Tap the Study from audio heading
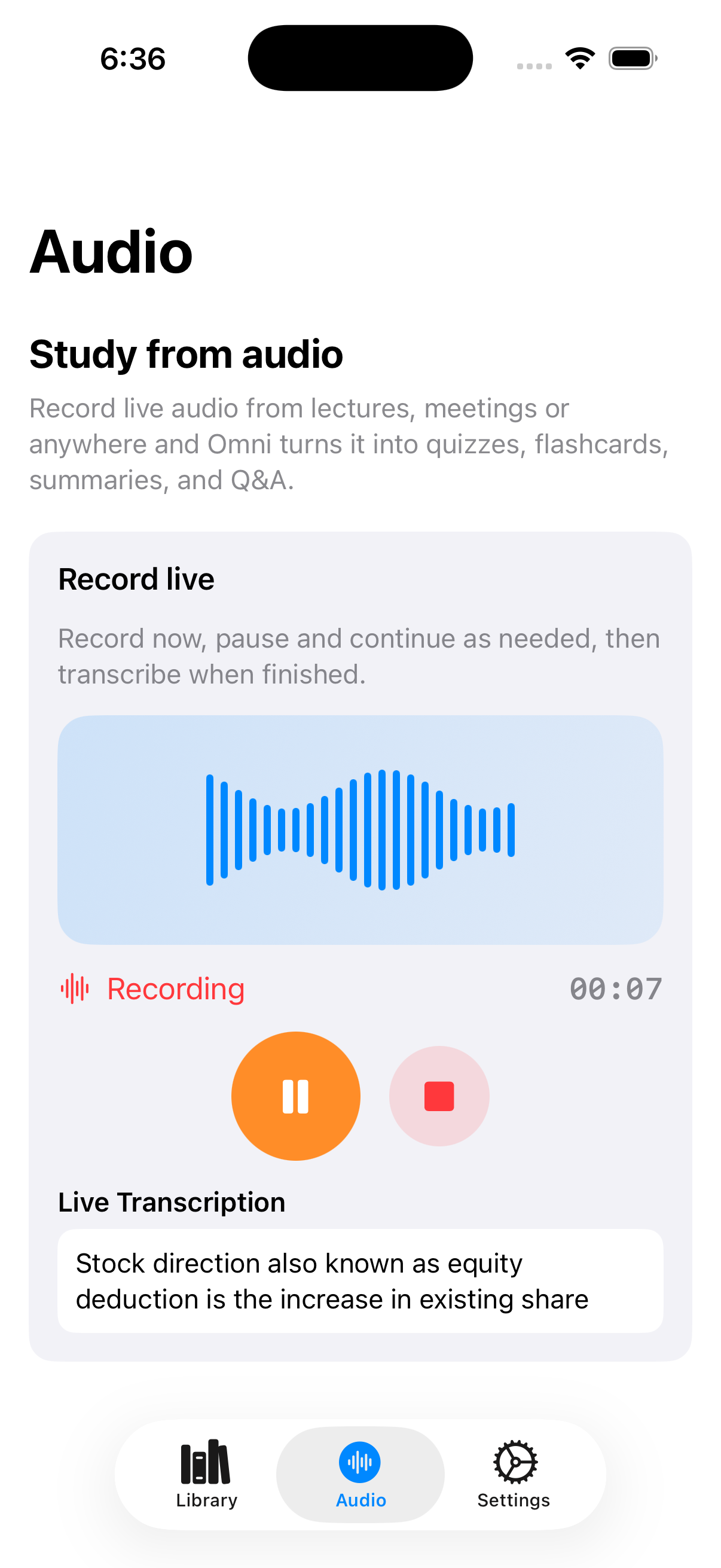The image size is (721, 1568). [186, 353]
